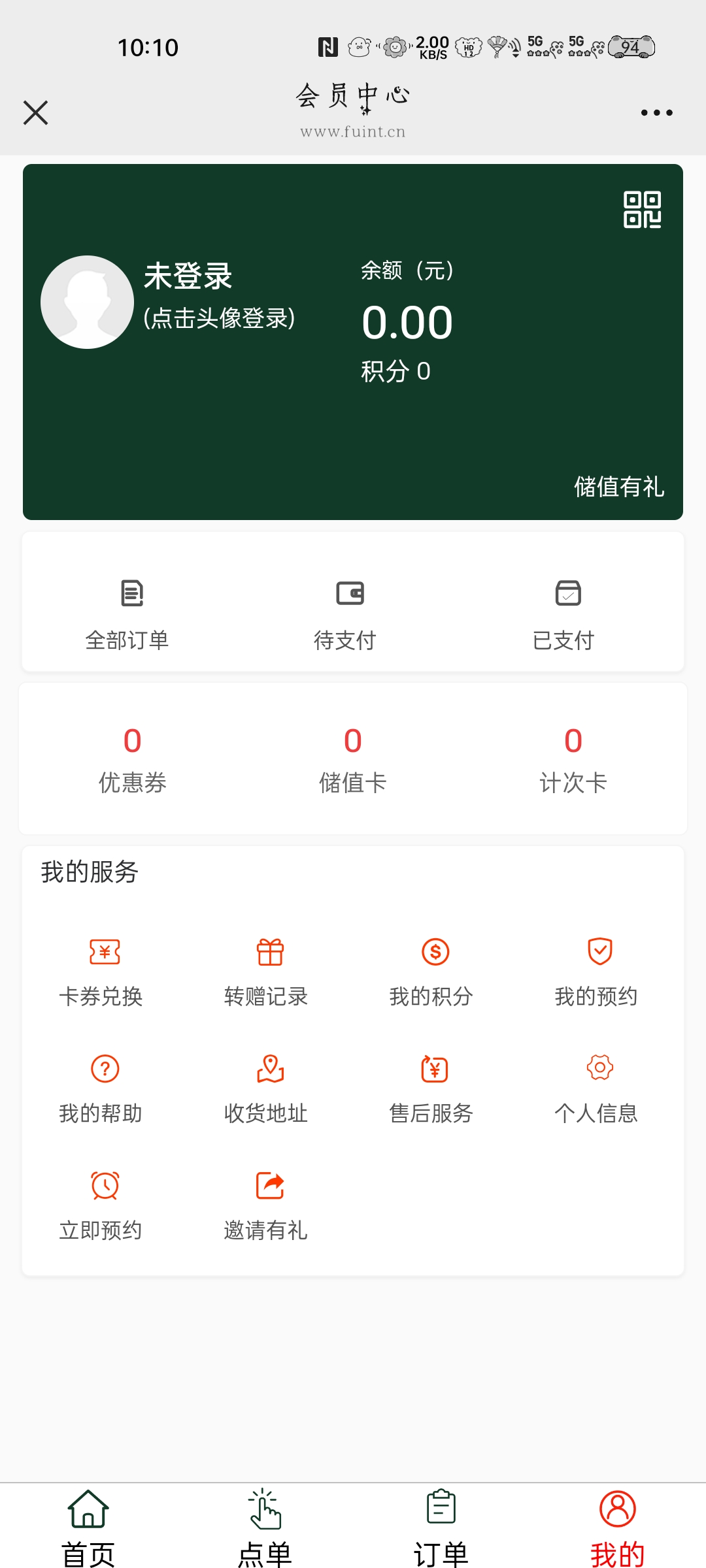Image resolution: width=706 pixels, height=1568 pixels.
Task: Open 储值有礼 recharge offer
Action: (618, 487)
